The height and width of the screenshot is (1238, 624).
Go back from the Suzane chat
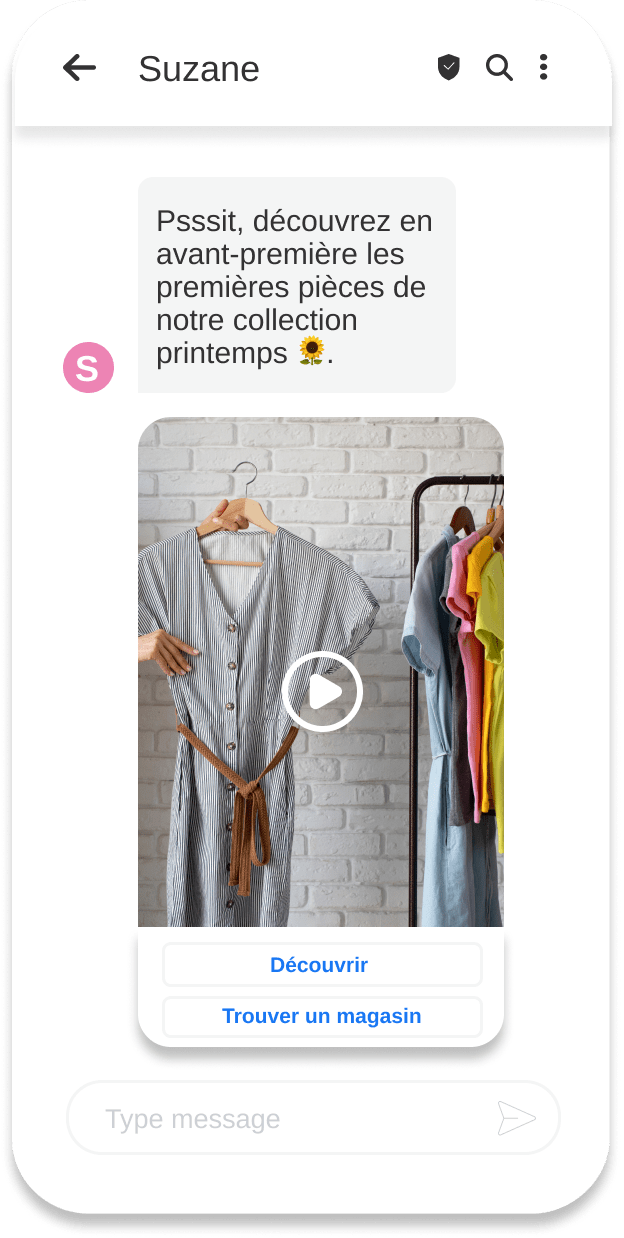tap(79, 68)
